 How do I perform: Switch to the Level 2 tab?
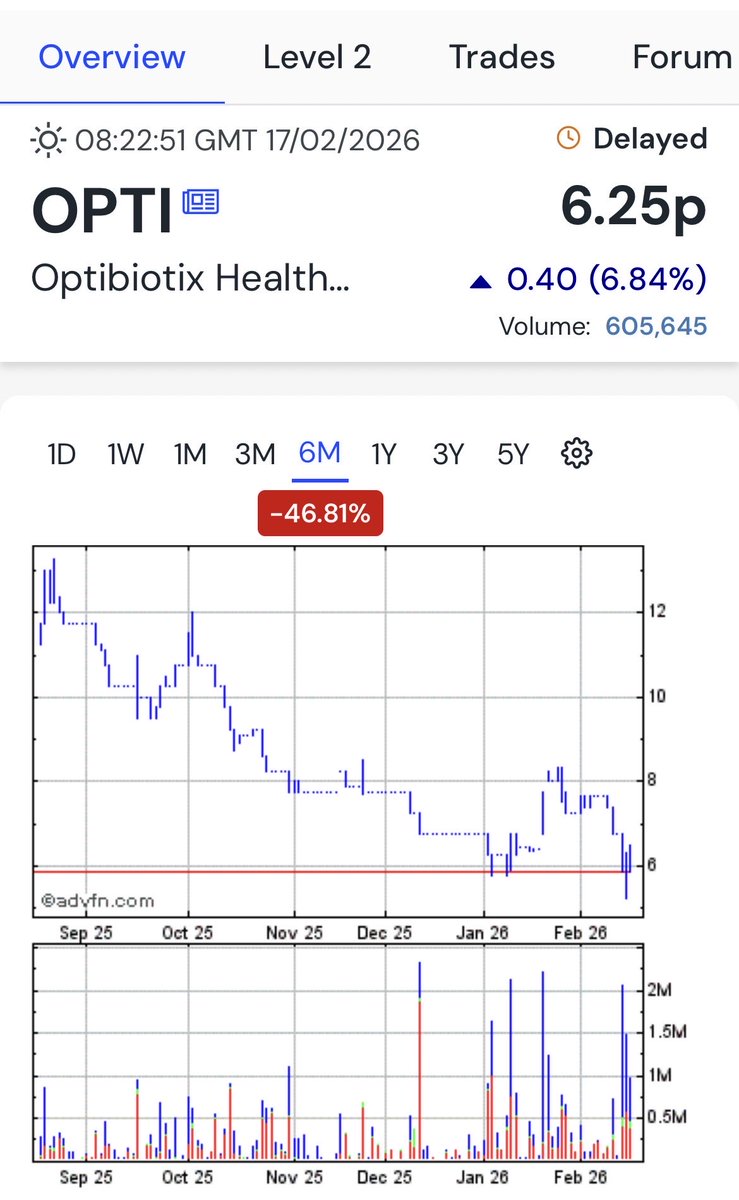coord(317,57)
